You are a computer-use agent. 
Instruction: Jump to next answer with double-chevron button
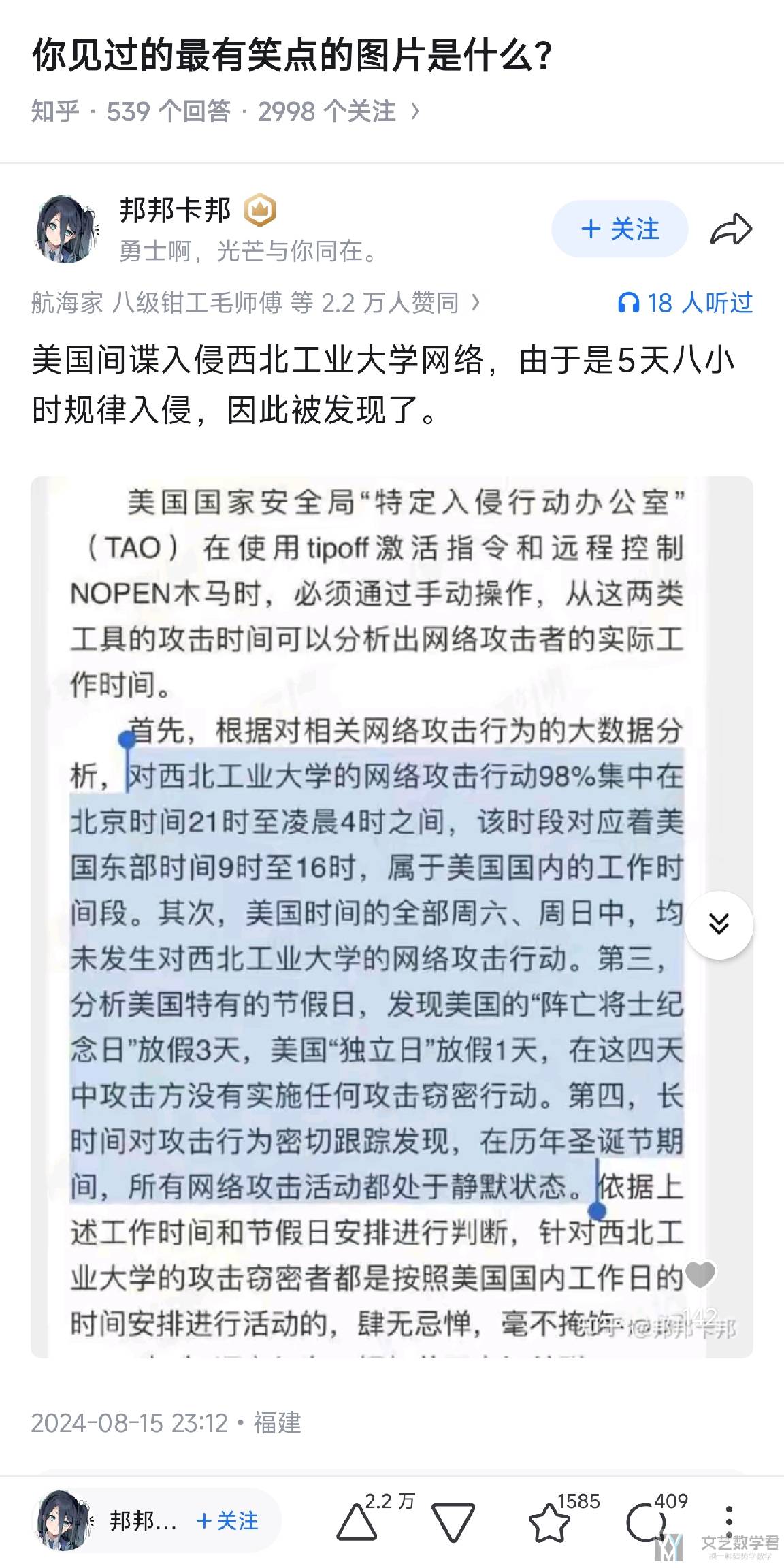(x=719, y=924)
